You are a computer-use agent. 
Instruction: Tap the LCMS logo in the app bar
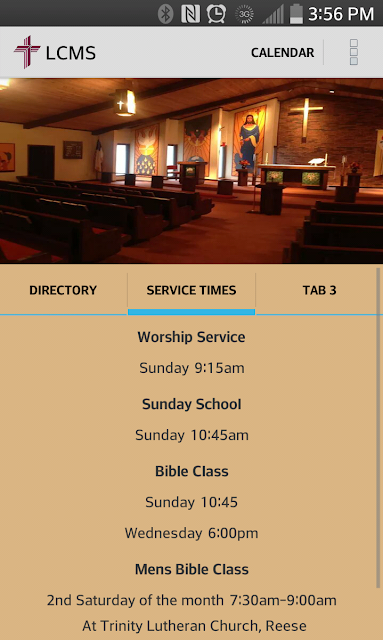click(x=55, y=52)
